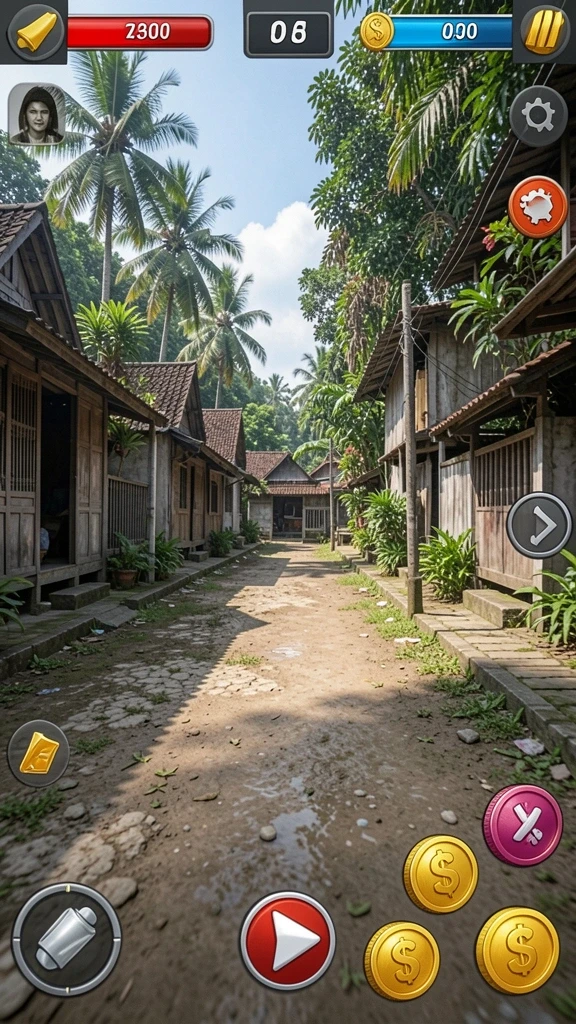Tap the gold bell icon
The width and height of the screenshot is (576, 1024).
tap(37, 32)
